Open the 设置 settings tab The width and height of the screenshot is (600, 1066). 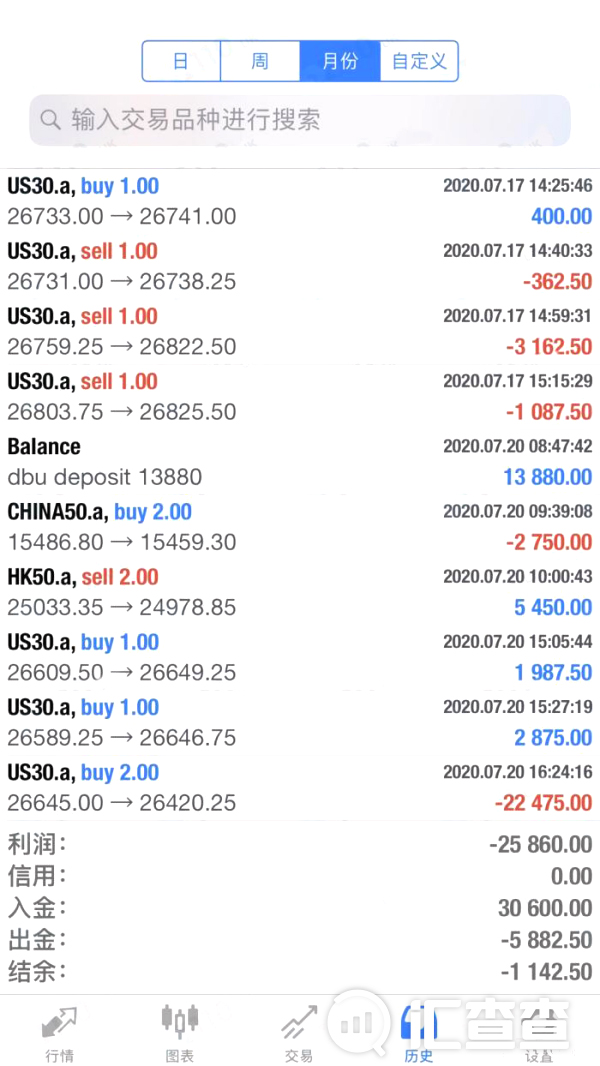540,1033
